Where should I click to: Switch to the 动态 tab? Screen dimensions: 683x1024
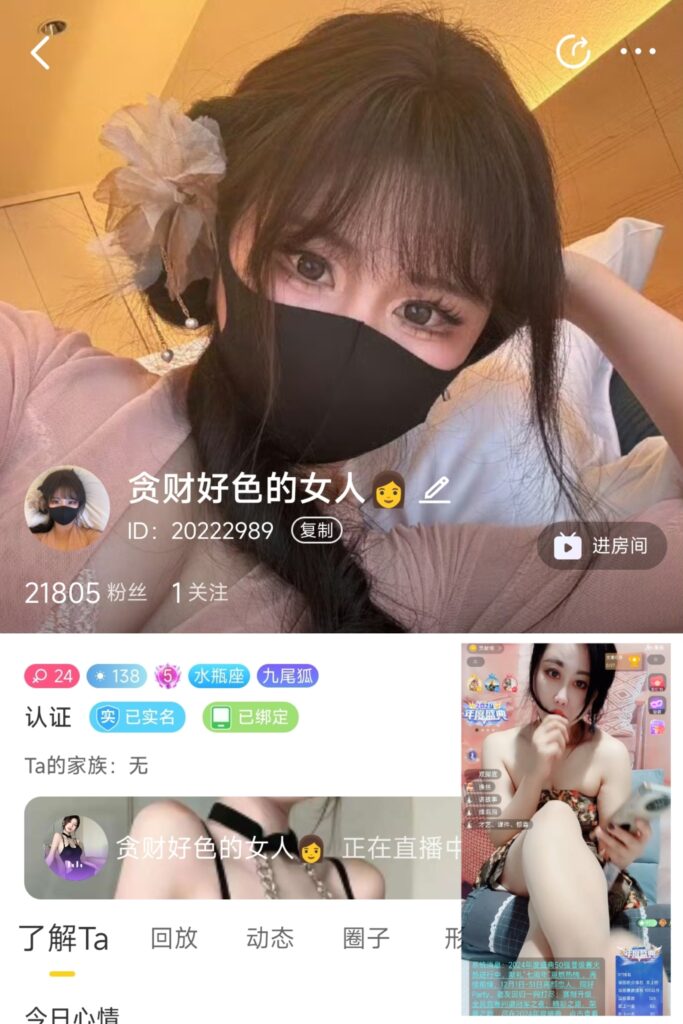(270, 938)
